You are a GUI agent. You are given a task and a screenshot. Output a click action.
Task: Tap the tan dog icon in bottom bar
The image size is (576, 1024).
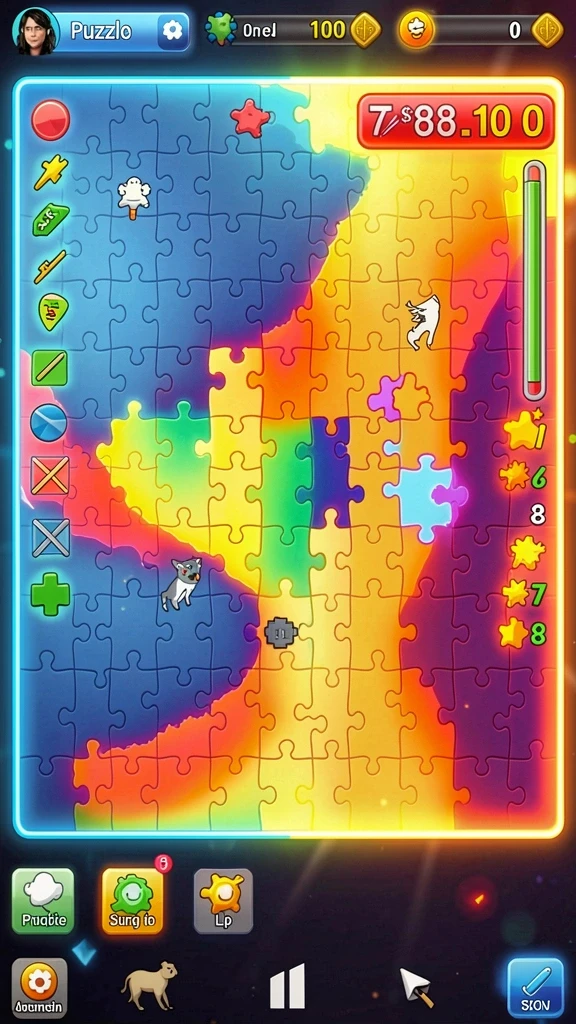(x=150, y=985)
